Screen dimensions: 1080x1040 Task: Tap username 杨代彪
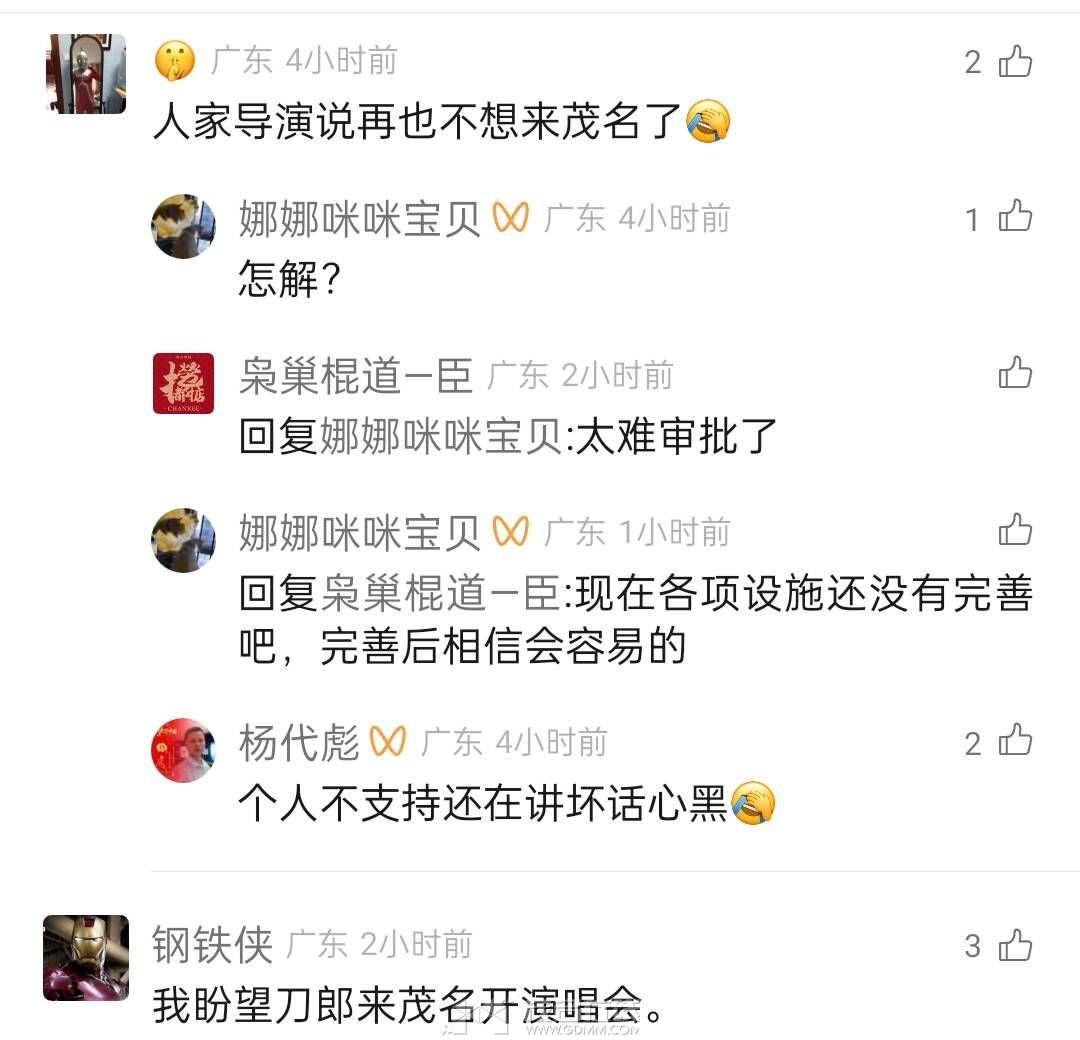coord(298,742)
